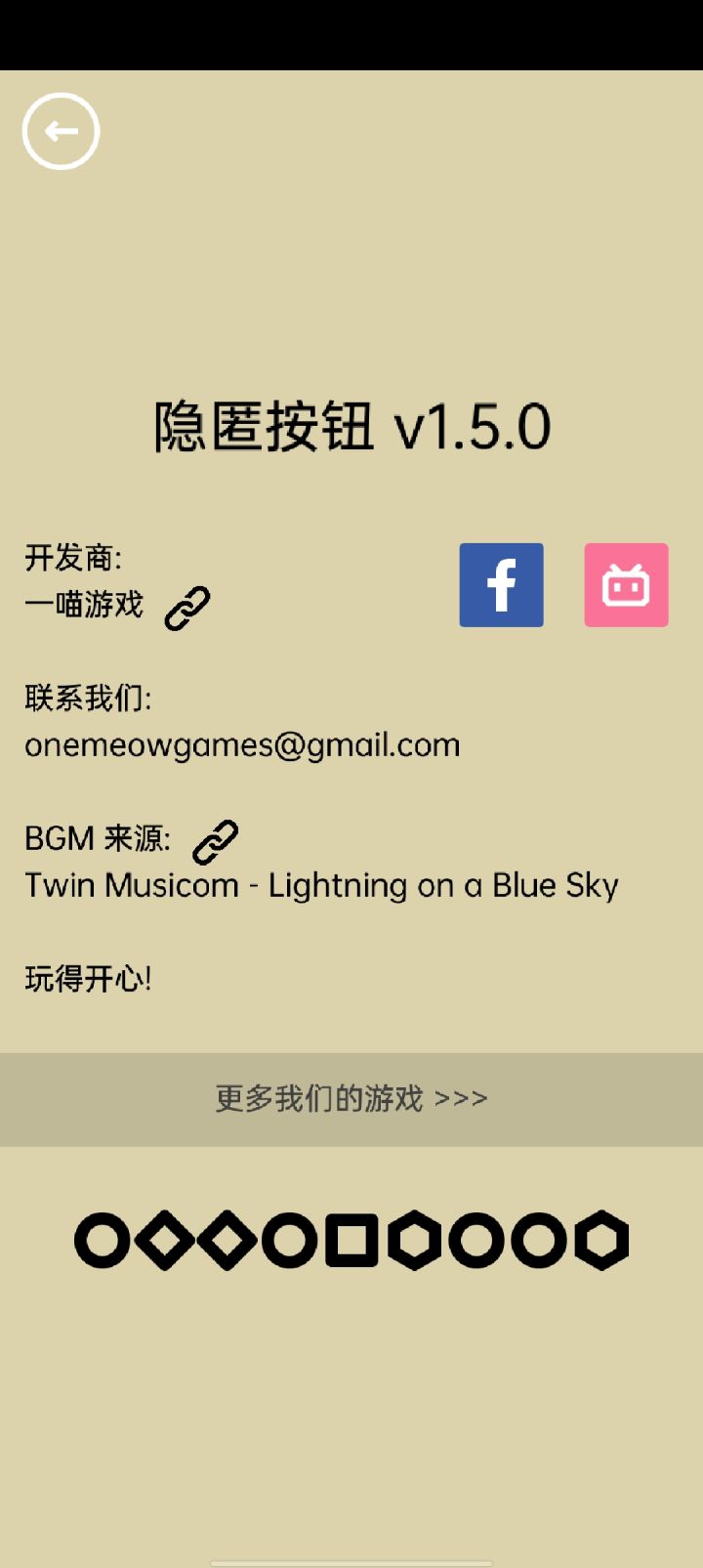The image size is (703, 1568).
Task: Open the BGM 来源 link icon
Action: click(x=216, y=841)
